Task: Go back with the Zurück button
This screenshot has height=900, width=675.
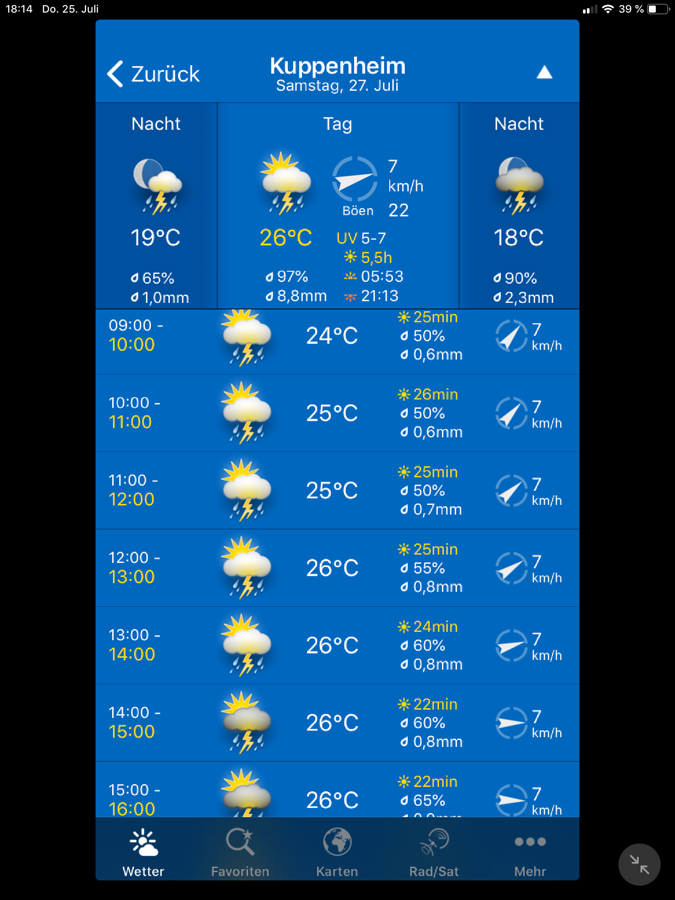Action: point(153,74)
